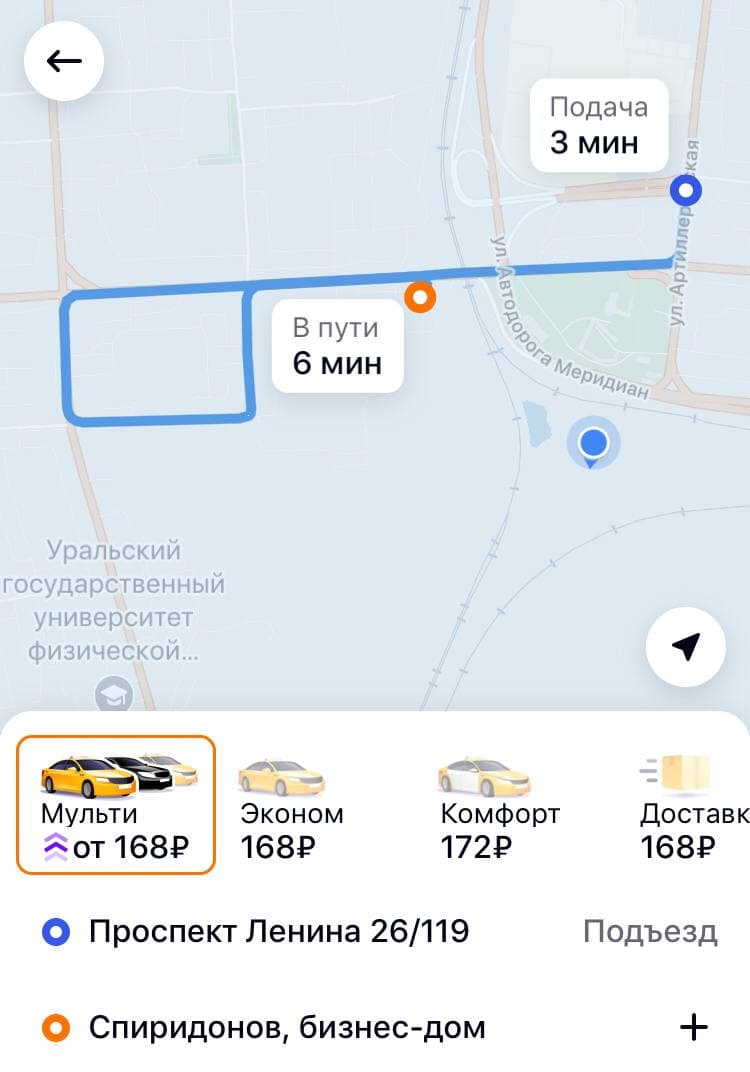Add another stop with plus icon
Viewport: 750px width, 1072px height.
694,1027
